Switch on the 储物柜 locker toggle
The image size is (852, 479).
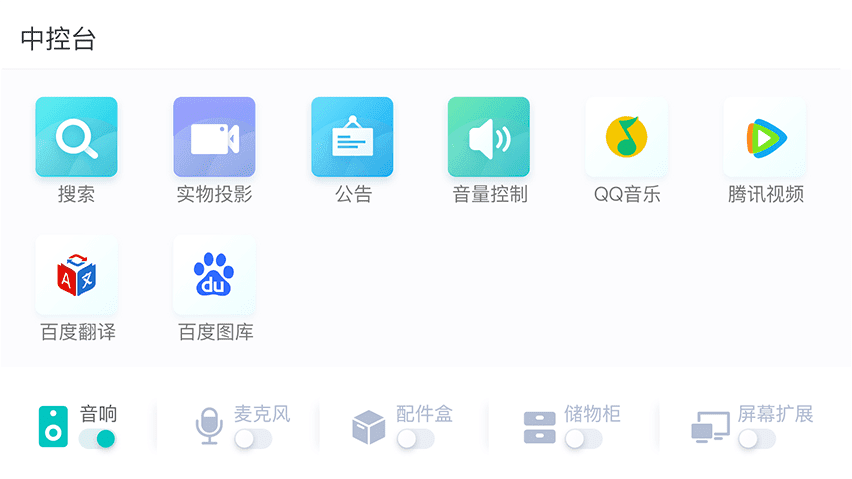point(583,439)
